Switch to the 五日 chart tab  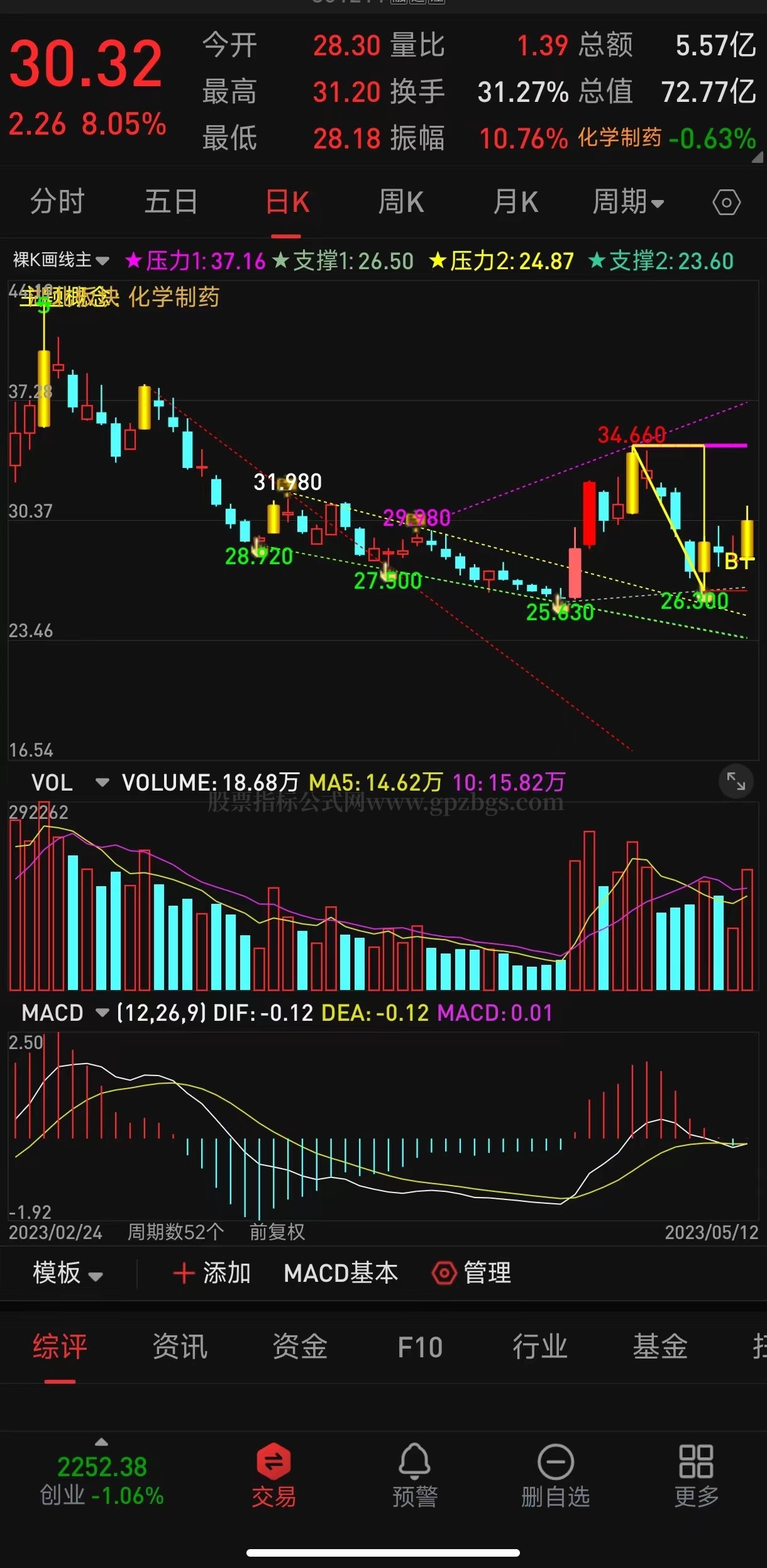coord(171,203)
